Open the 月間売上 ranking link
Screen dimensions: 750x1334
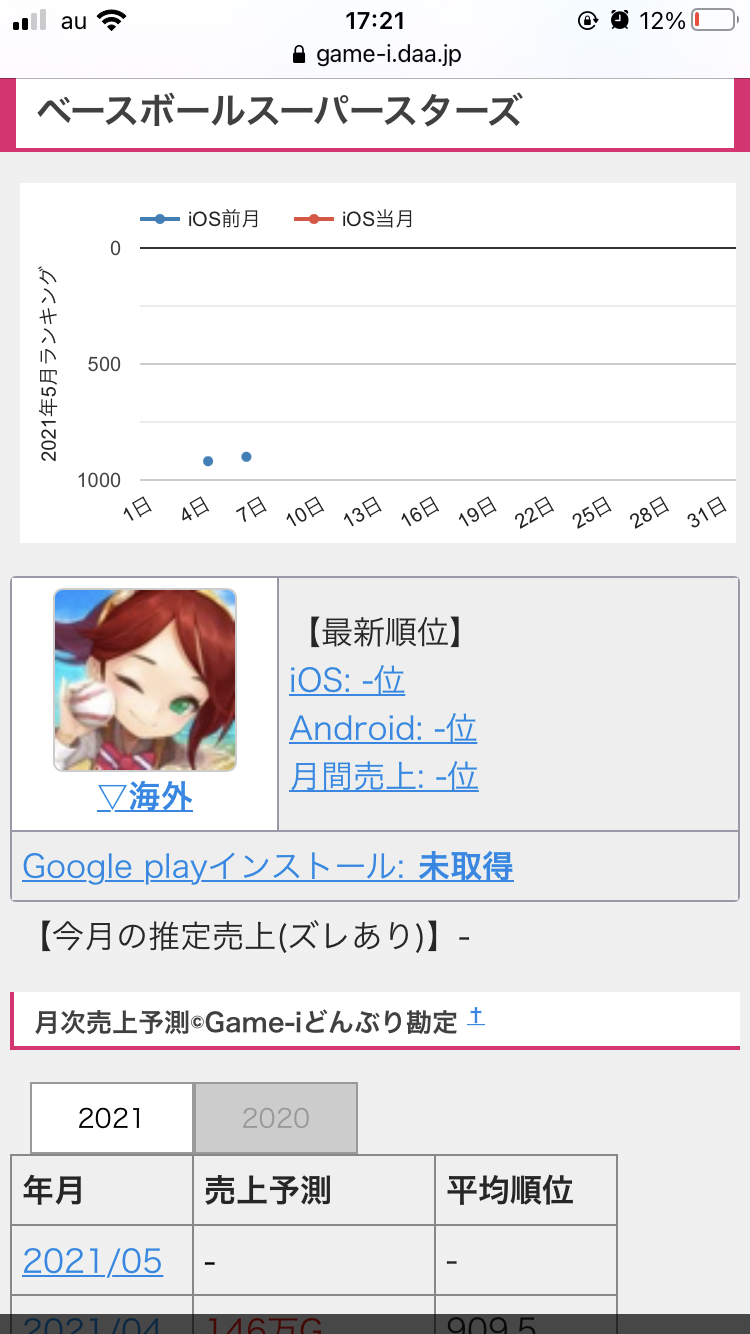[x=384, y=776]
